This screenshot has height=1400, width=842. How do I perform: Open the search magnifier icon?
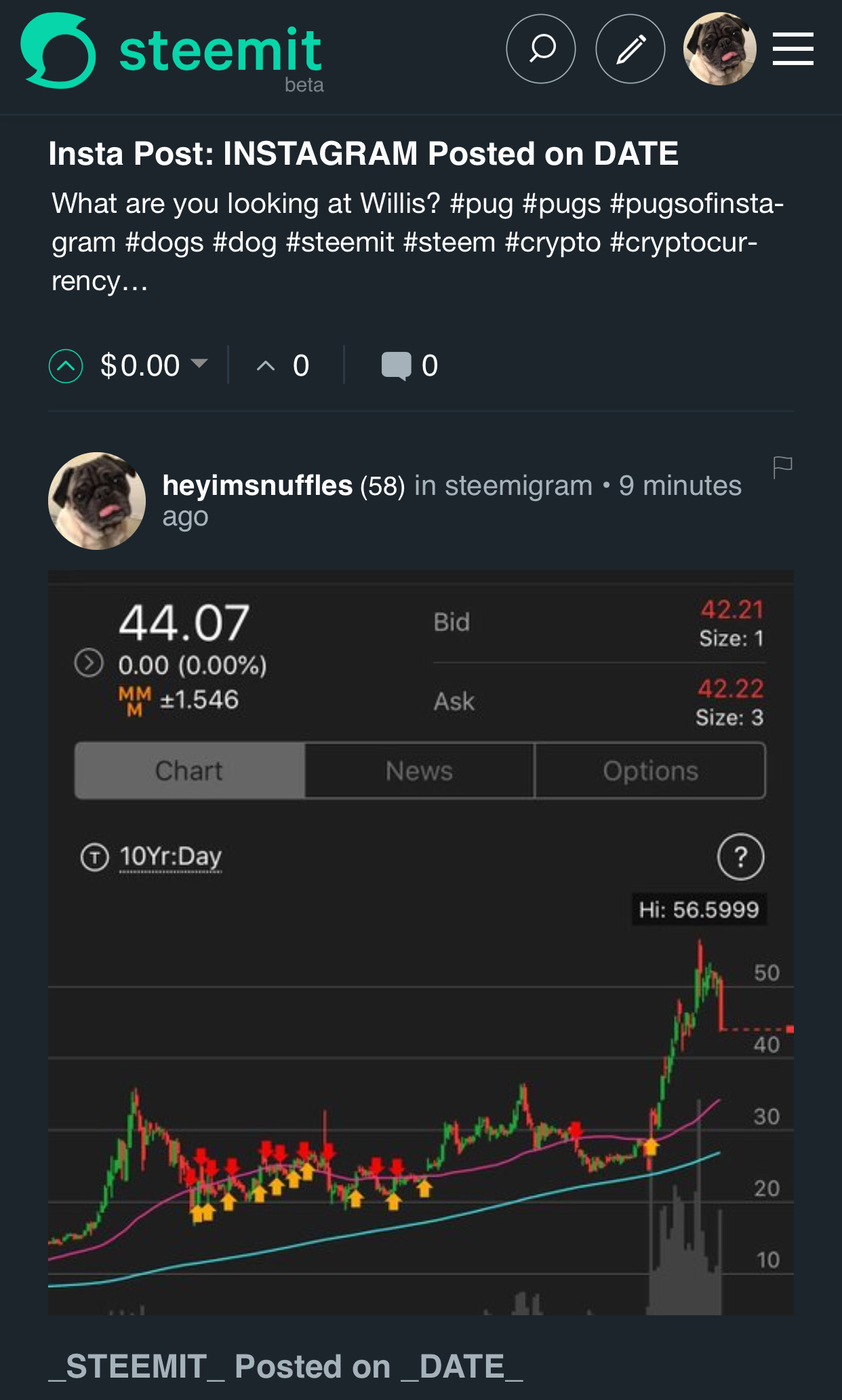click(x=541, y=49)
